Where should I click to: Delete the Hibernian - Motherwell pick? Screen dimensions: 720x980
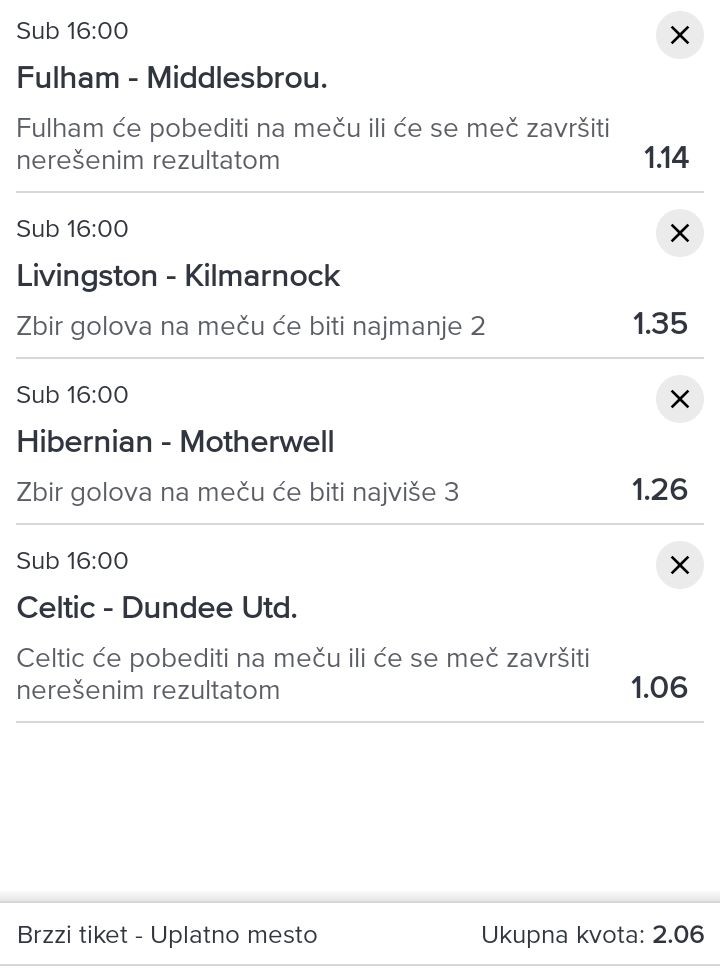pos(679,399)
